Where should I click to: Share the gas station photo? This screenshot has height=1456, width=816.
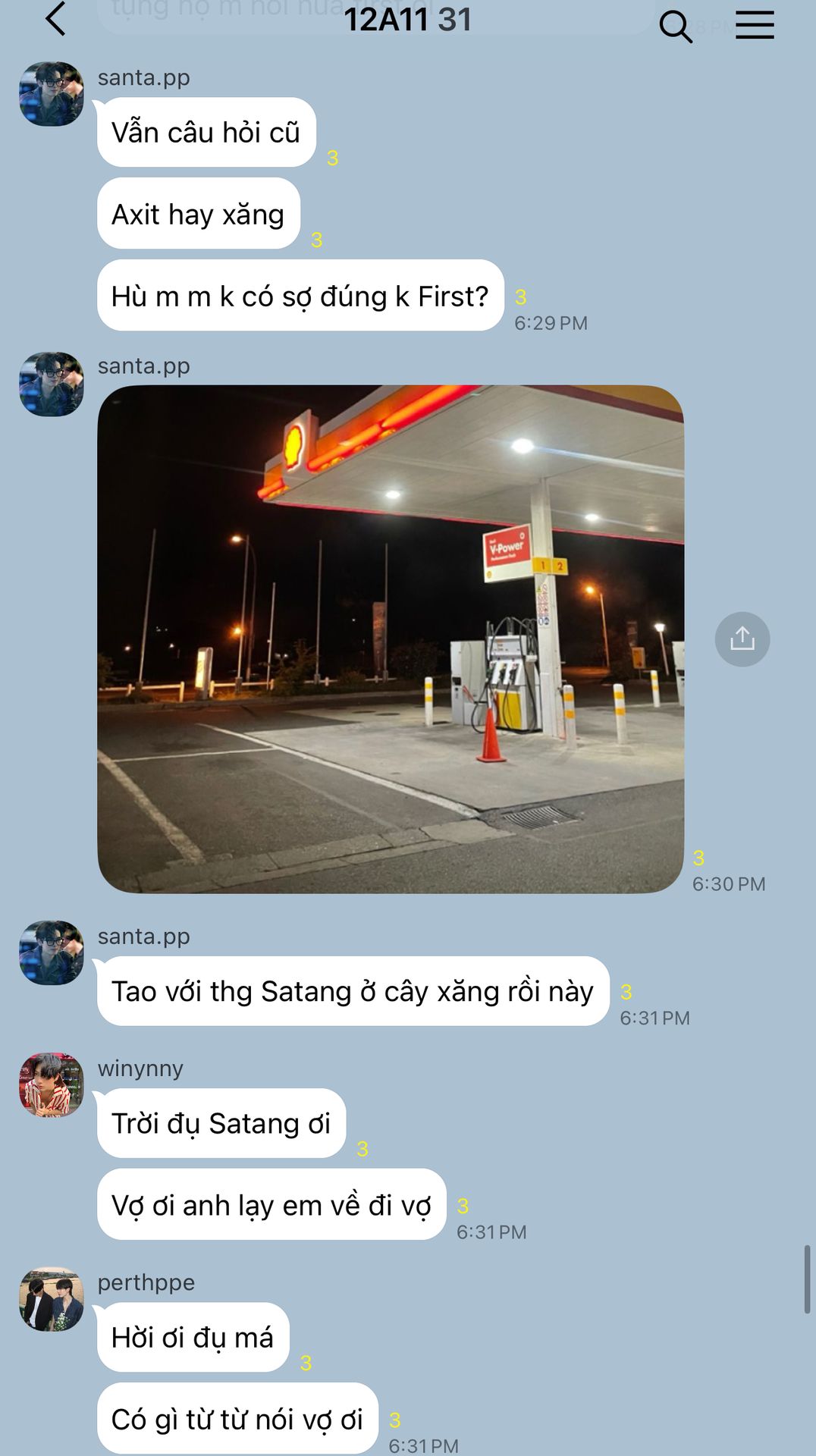coord(742,639)
